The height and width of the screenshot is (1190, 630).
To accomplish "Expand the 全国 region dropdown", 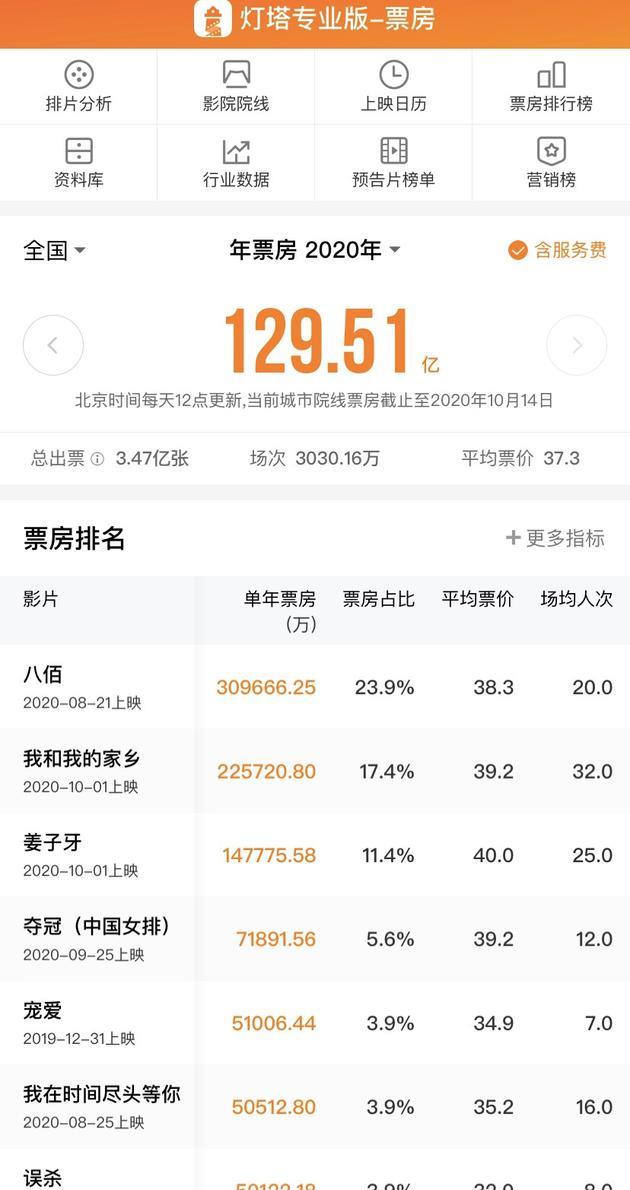I will click(54, 250).
